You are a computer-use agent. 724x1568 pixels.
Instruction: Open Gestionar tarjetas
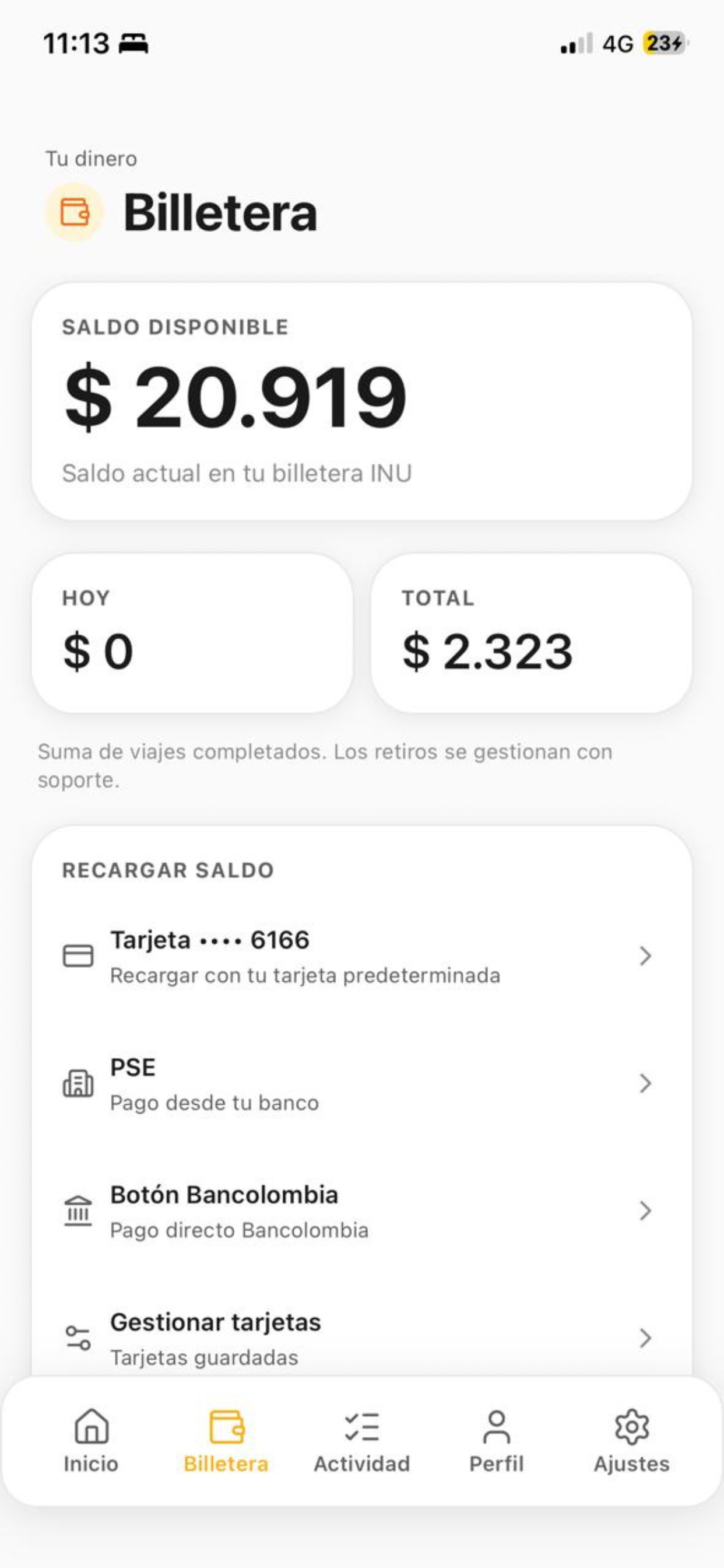coord(361,1339)
